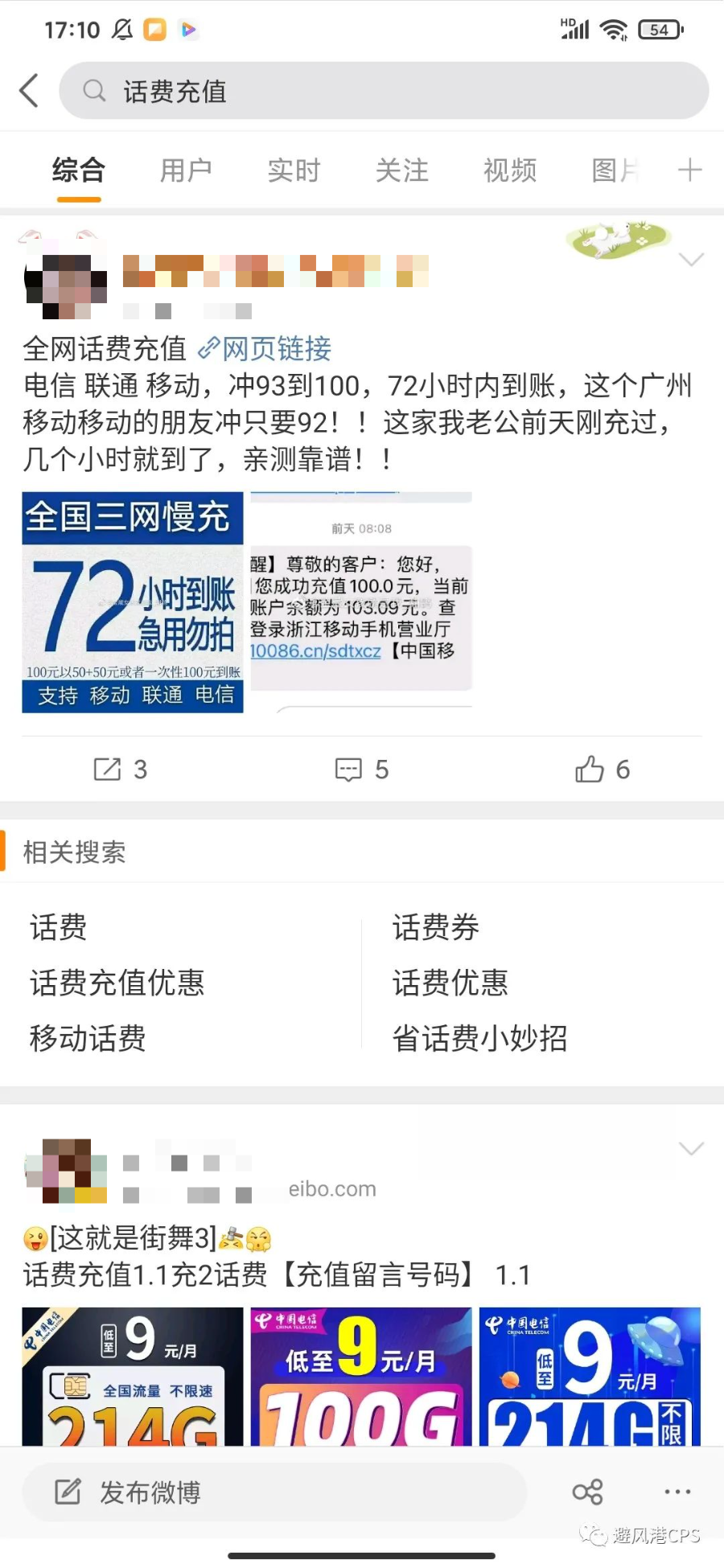Open comments via the comment bubble icon
The image size is (724, 1568).
(x=347, y=770)
